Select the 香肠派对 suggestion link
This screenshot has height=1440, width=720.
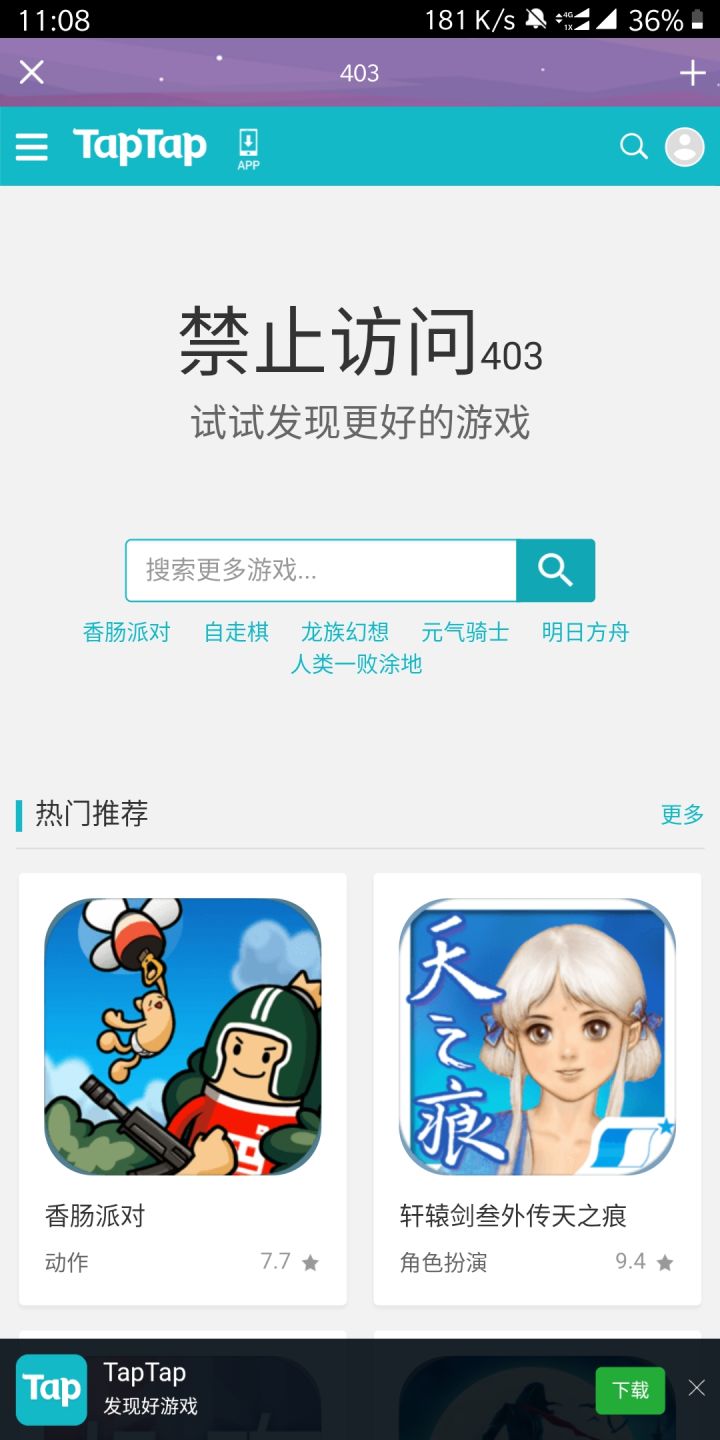(126, 631)
